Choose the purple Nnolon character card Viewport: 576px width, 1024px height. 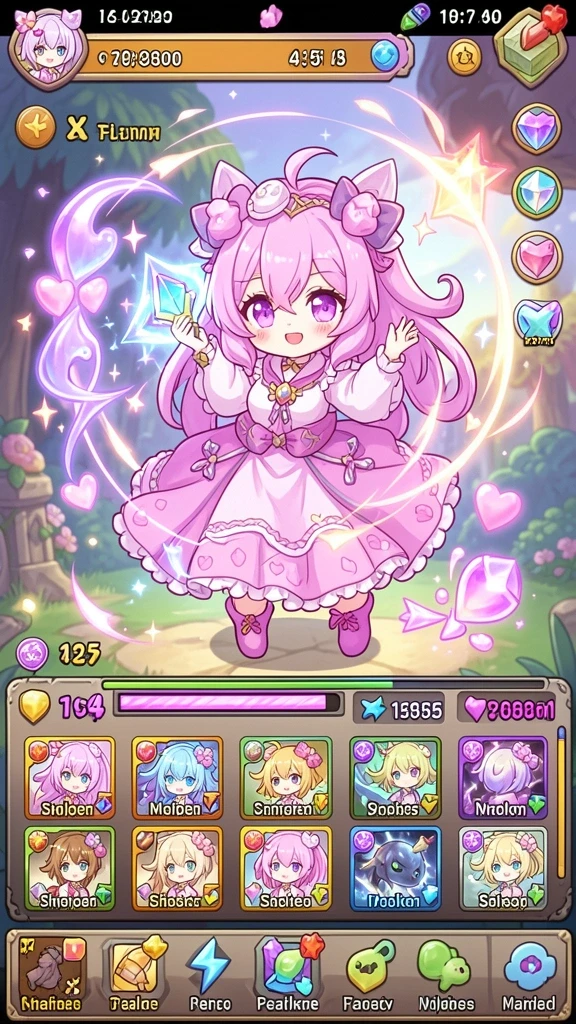pos(502,778)
